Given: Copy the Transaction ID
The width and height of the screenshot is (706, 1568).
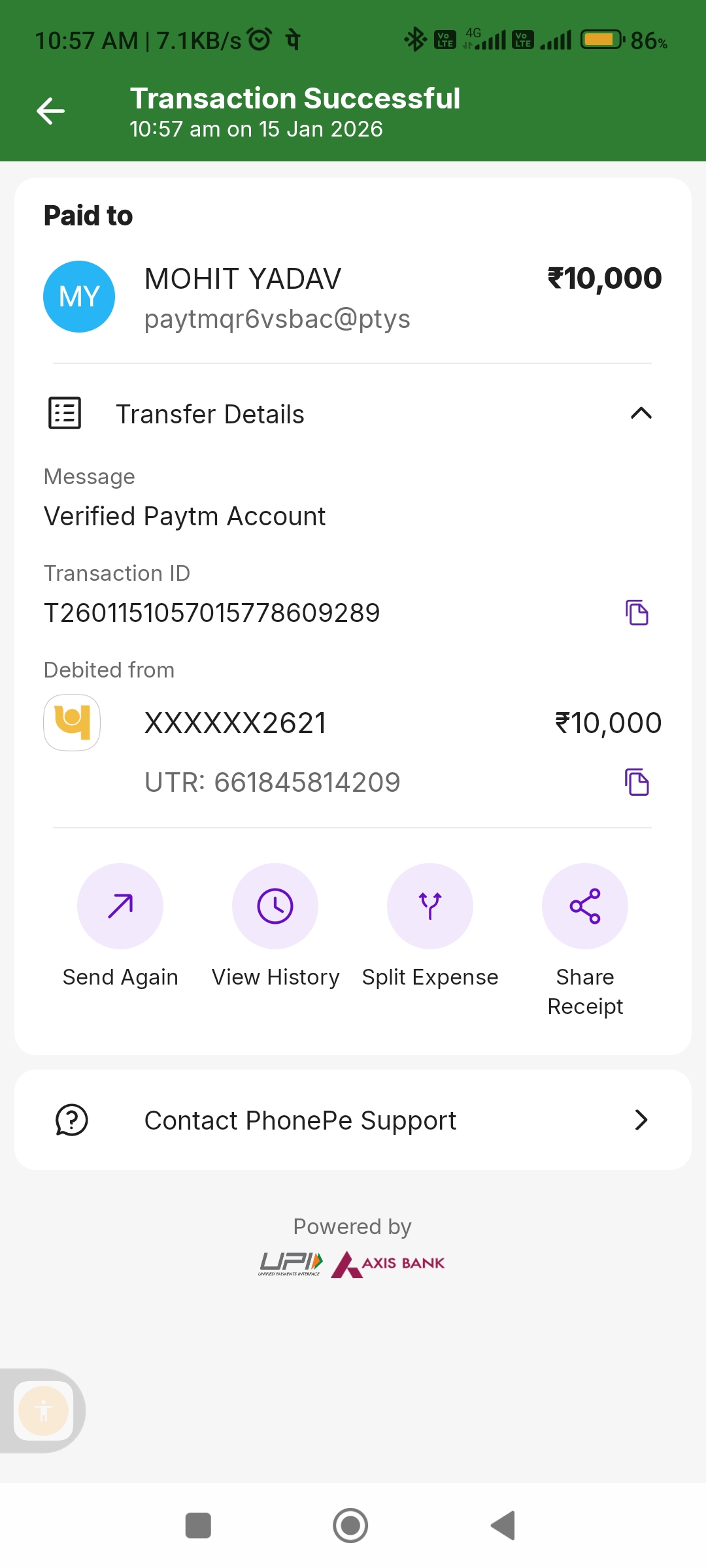Looking at the screenshot, I should pyautogui.click(x=637, y=613).
